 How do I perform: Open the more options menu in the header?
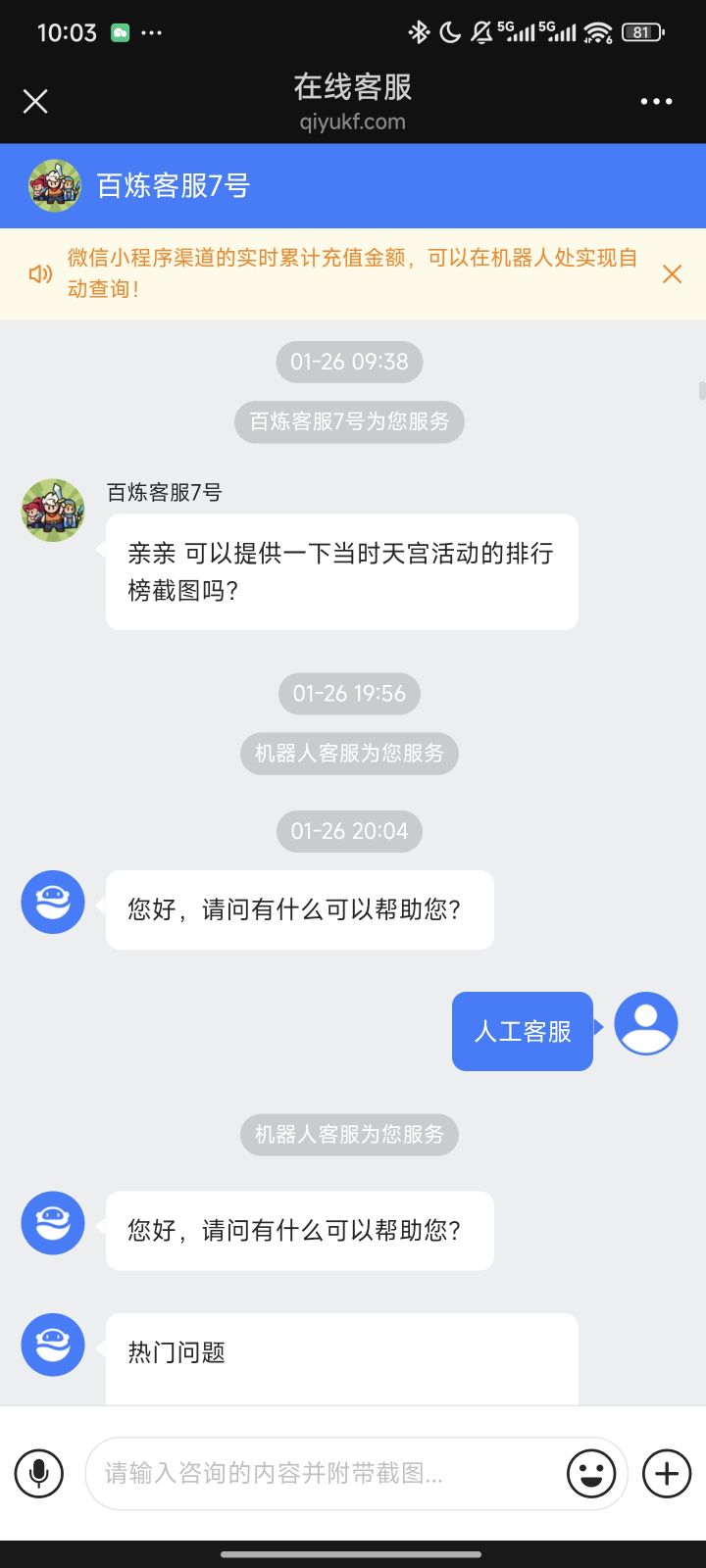(x=654, y=101)
